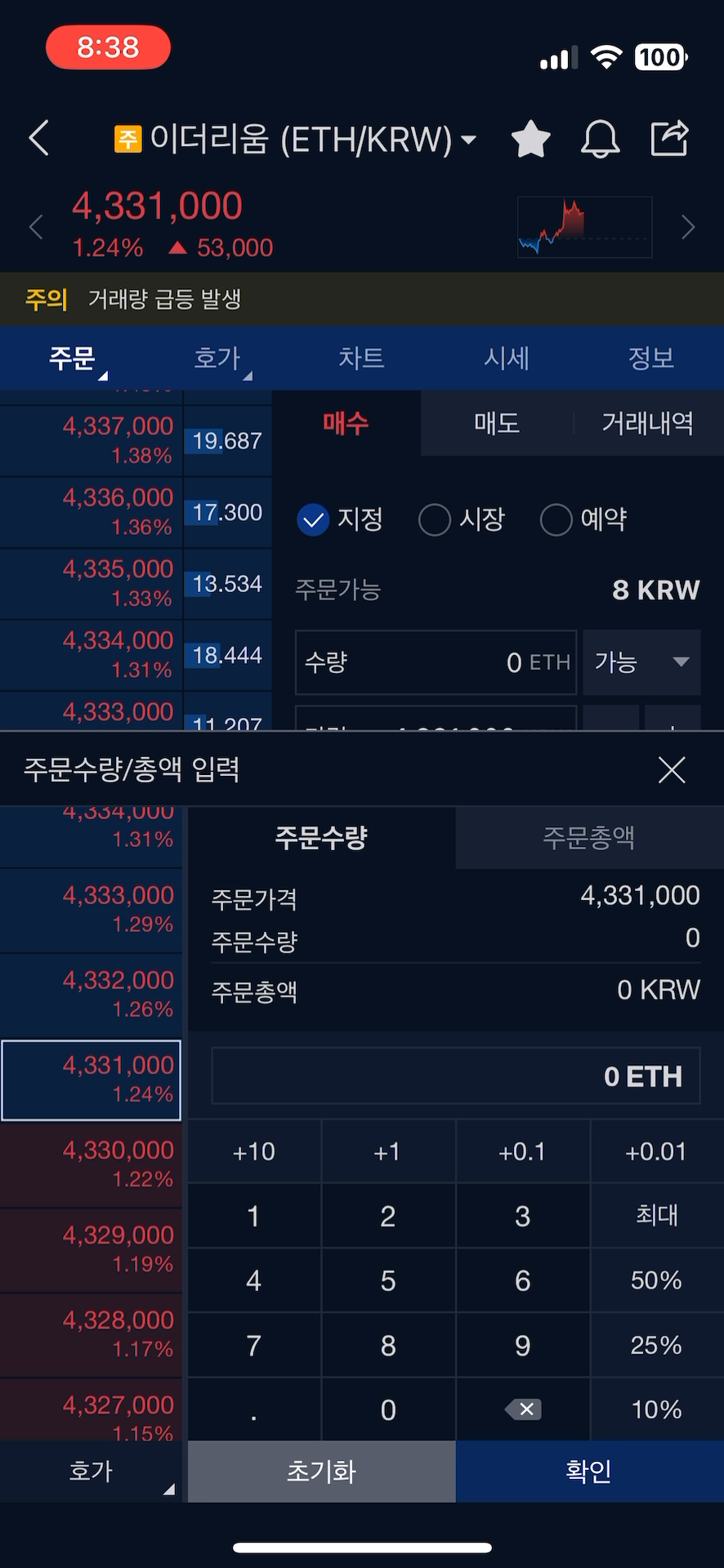Toggle the favorite star for Ethereum
The image size is (724, 1568).
point(530,139)
